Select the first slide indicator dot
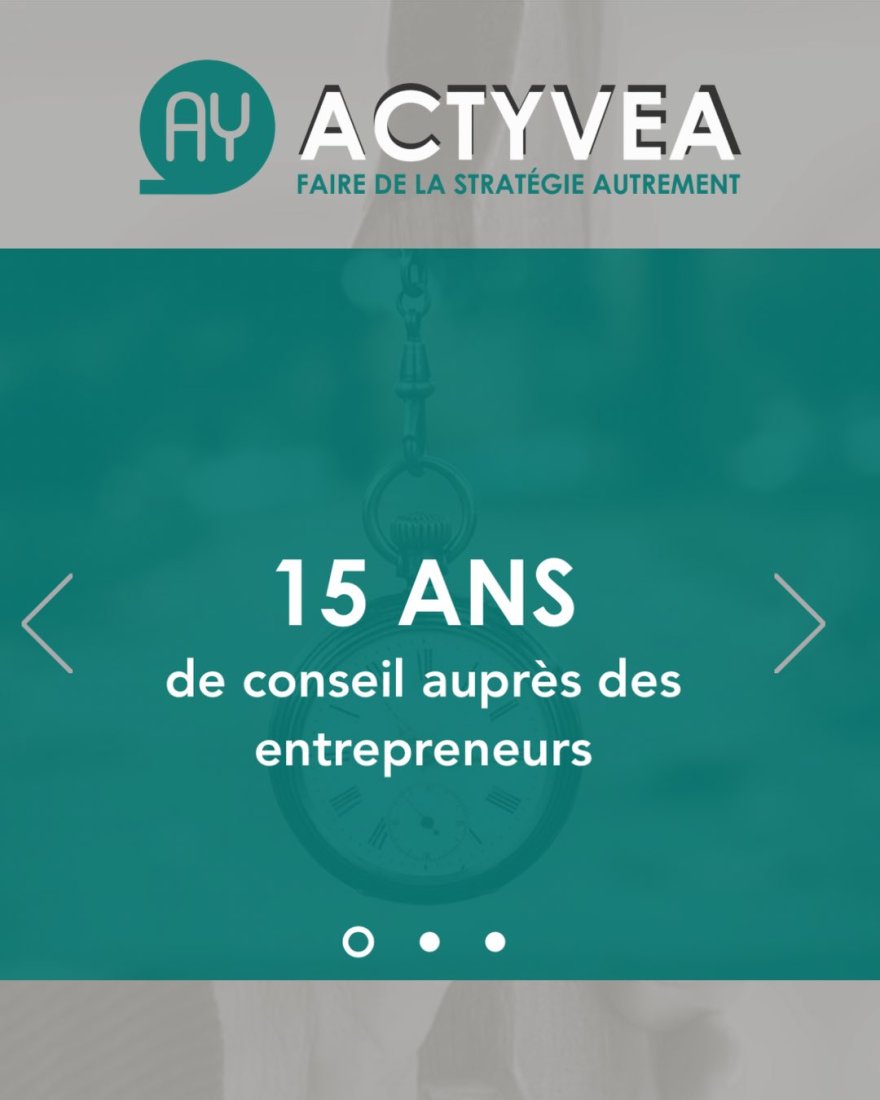The image size is (880, 1100). click(358, 941)
